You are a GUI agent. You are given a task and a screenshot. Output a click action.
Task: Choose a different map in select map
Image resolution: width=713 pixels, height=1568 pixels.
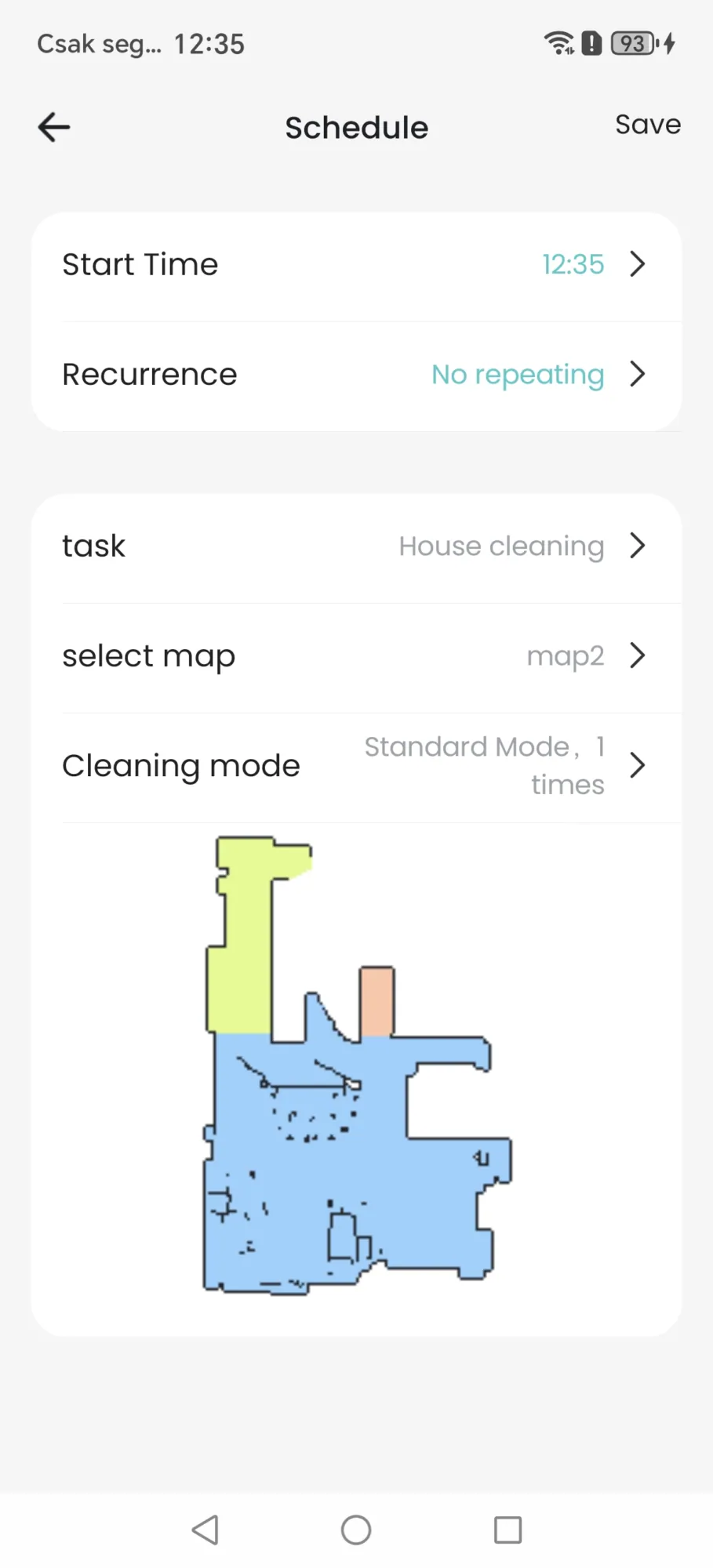coord(356,656)
